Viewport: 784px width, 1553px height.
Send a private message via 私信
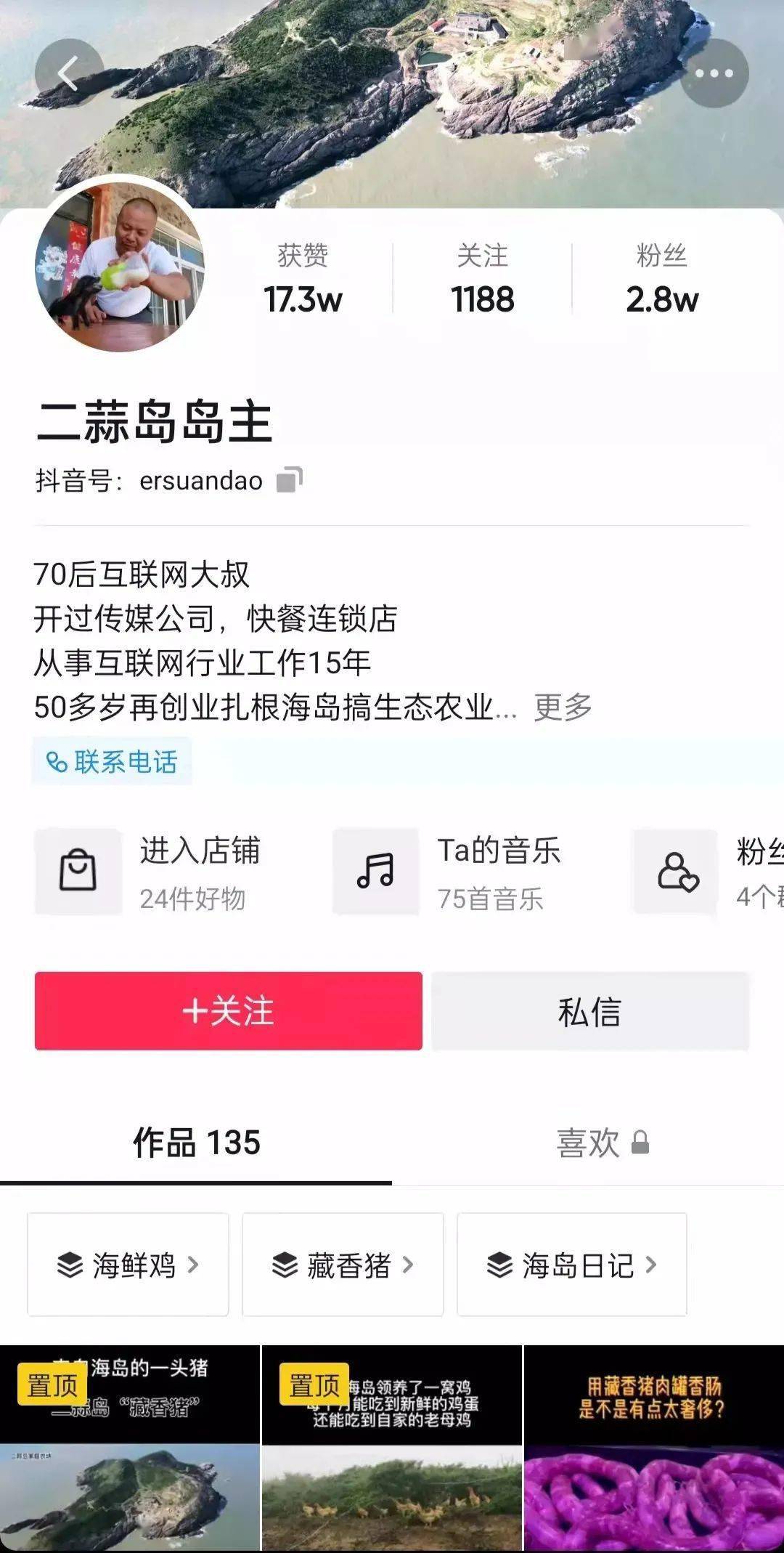point(590,1011)
